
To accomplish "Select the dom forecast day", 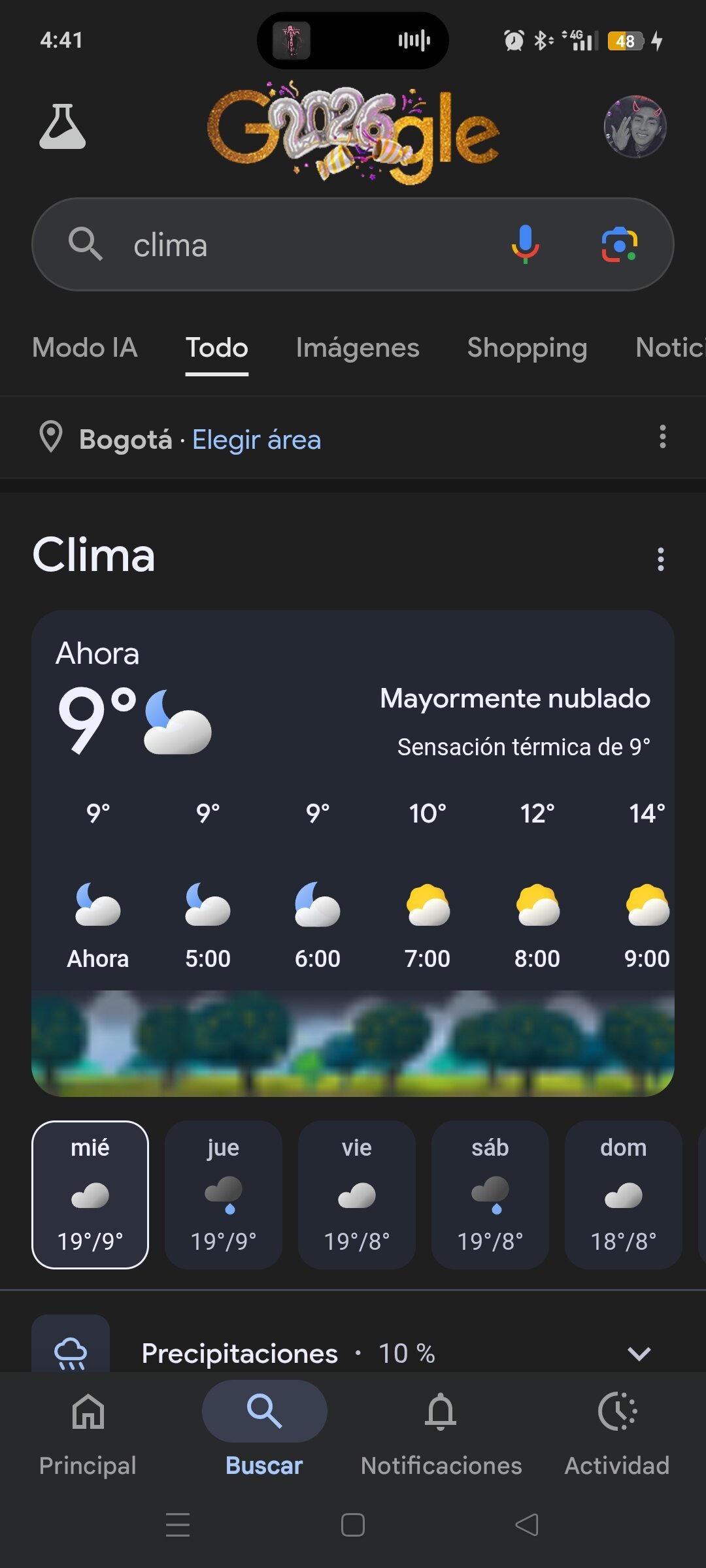I will coord(624,1194).
